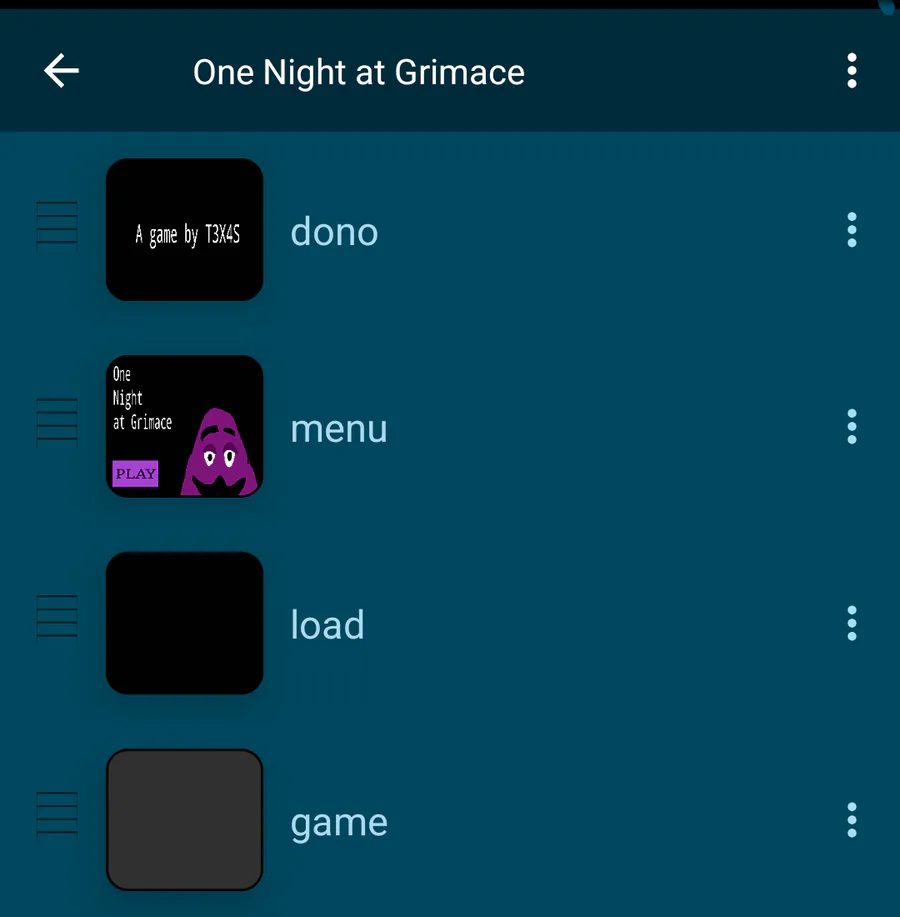Screen dimensions: 900x917
Task: Tap the reorder handle beside dono
Action: pyautogui.click(x=57, y=224)
